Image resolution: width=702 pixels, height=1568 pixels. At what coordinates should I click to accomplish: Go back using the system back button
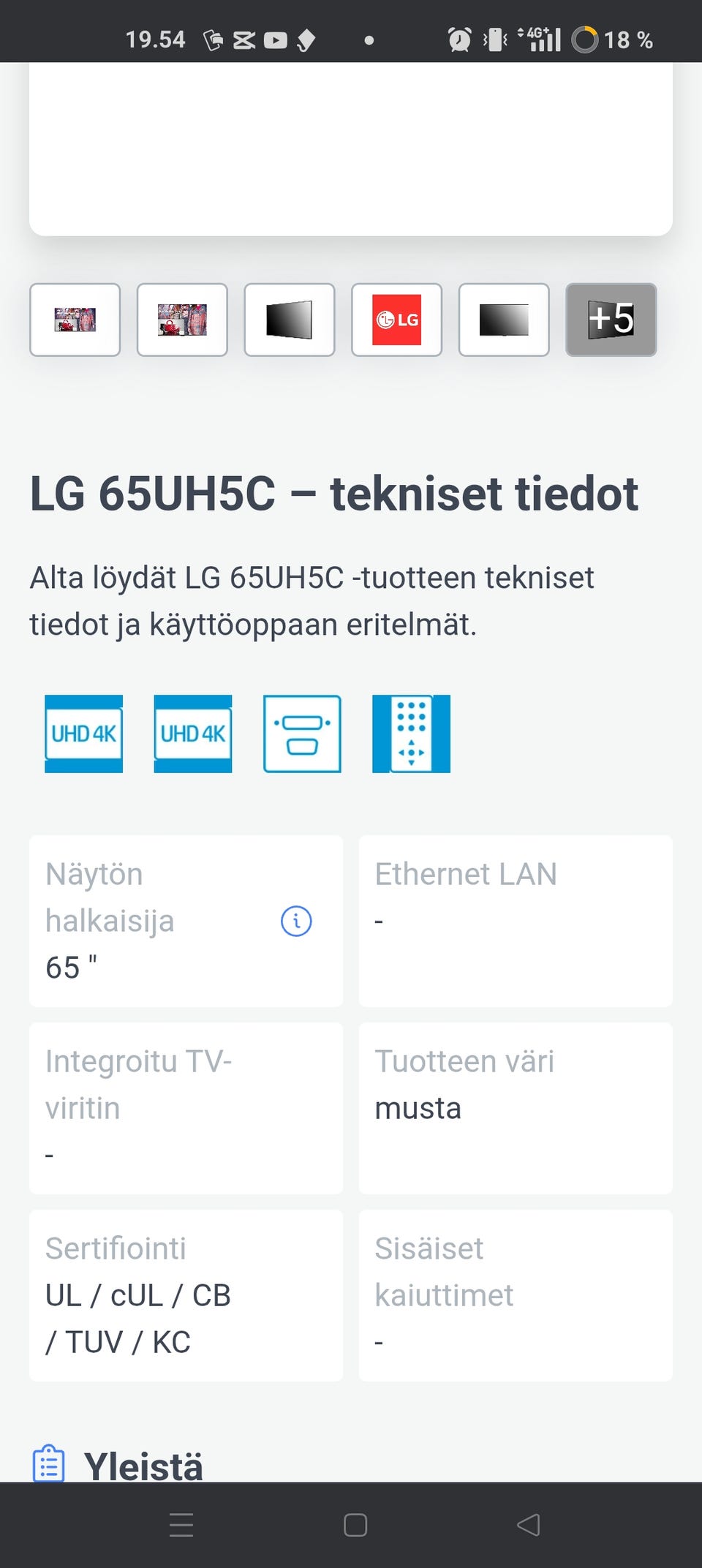(x=528, y=1525)
